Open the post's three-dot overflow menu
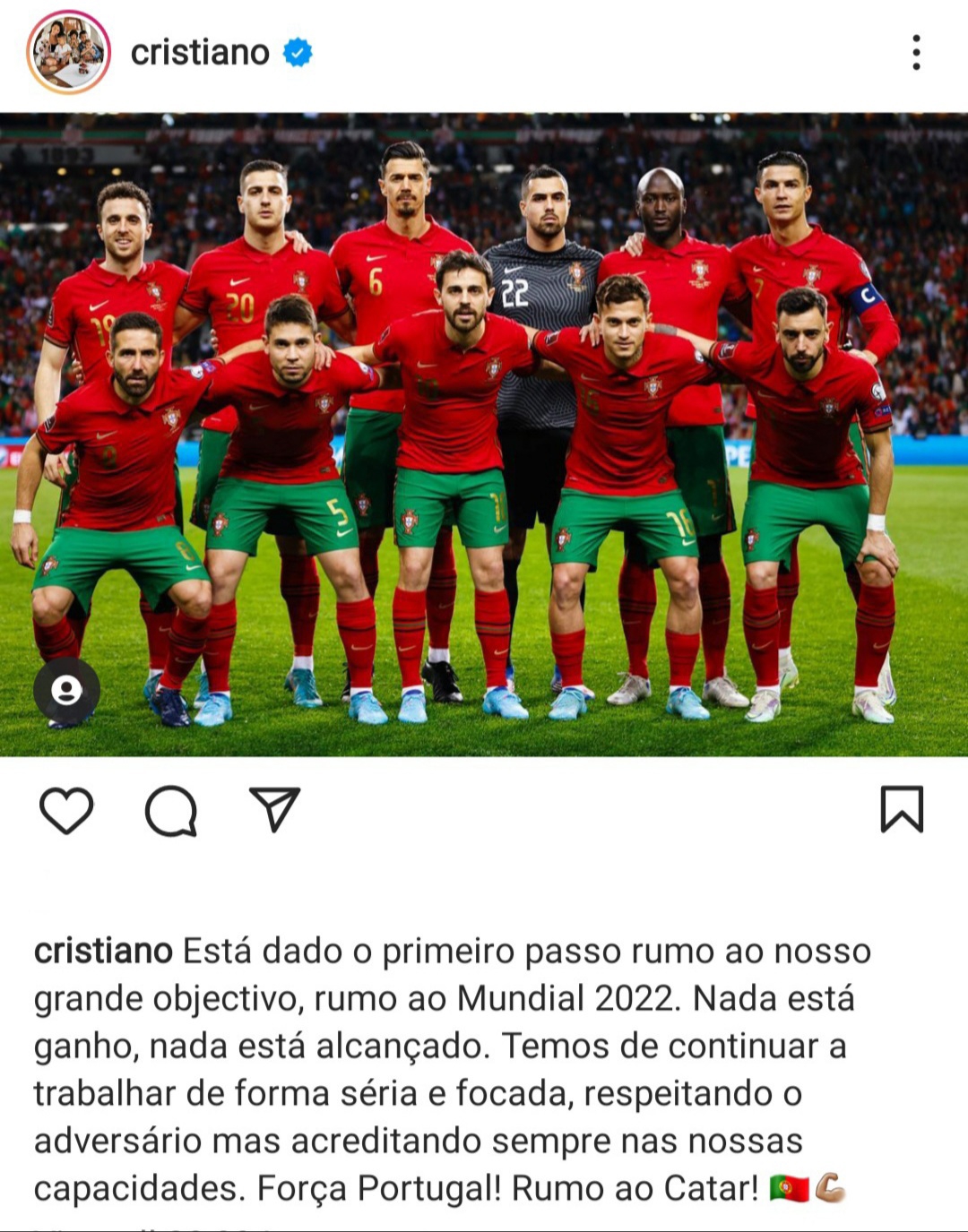The height and width of the screenshot is (1232, 968). tap(915, 53)
